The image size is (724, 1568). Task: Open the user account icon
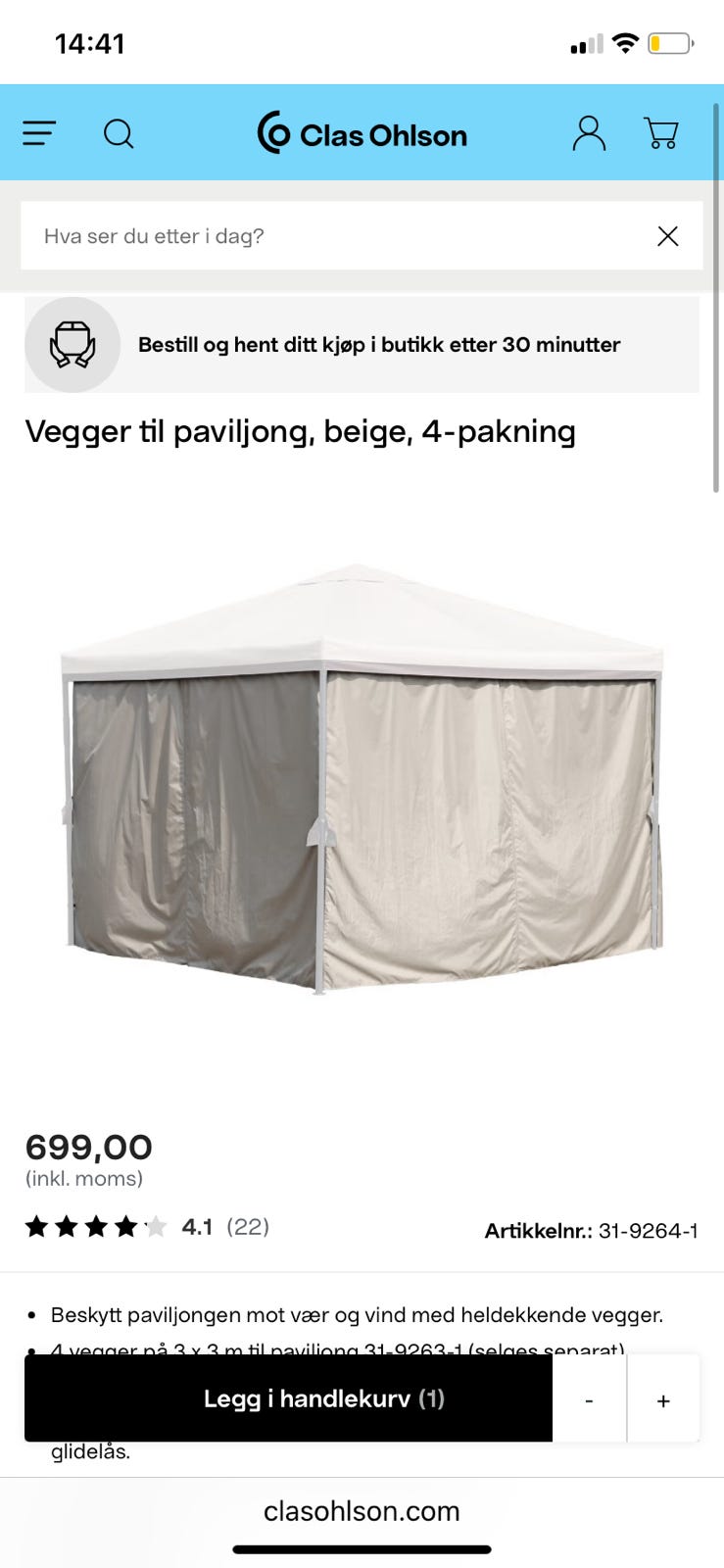pos(589,132)
